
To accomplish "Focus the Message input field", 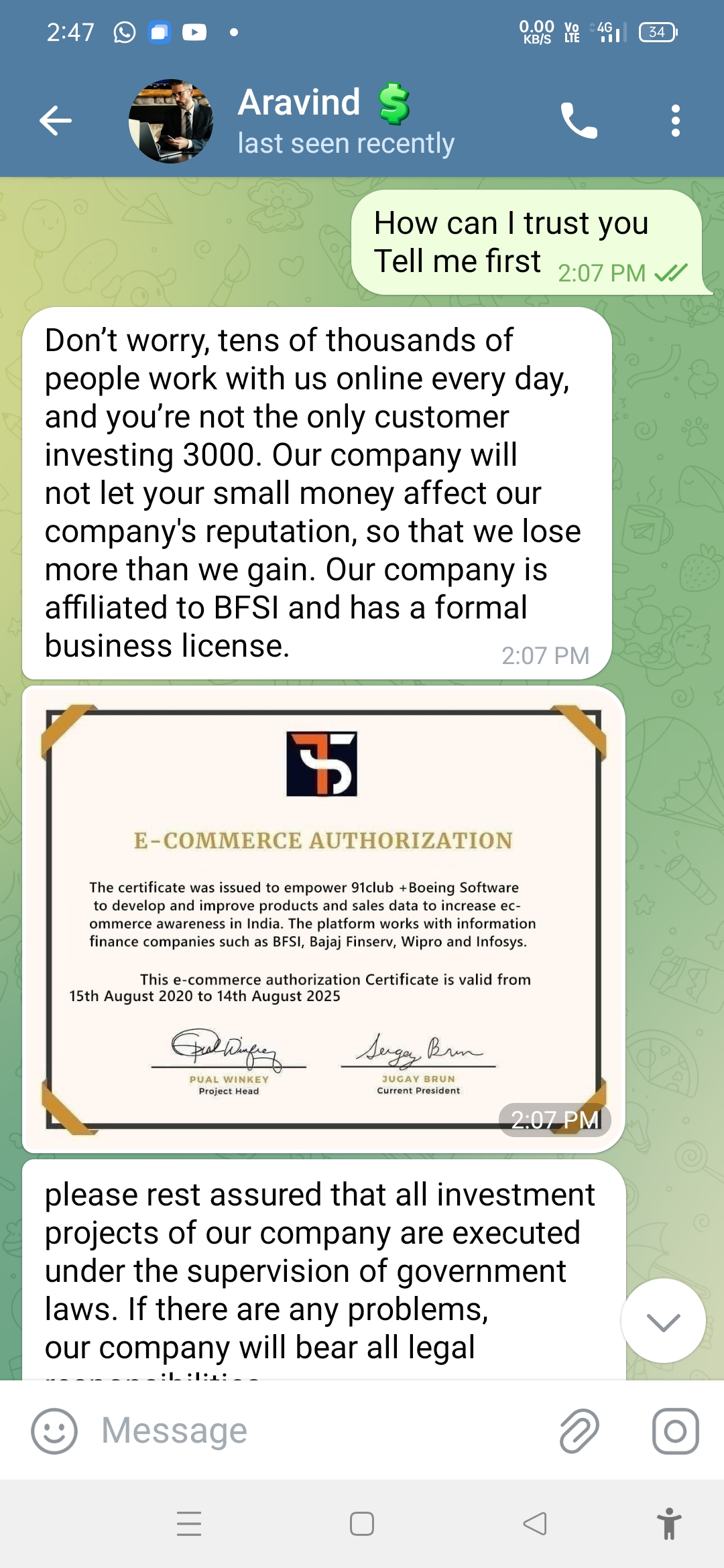I will (x=322, y=1431).
